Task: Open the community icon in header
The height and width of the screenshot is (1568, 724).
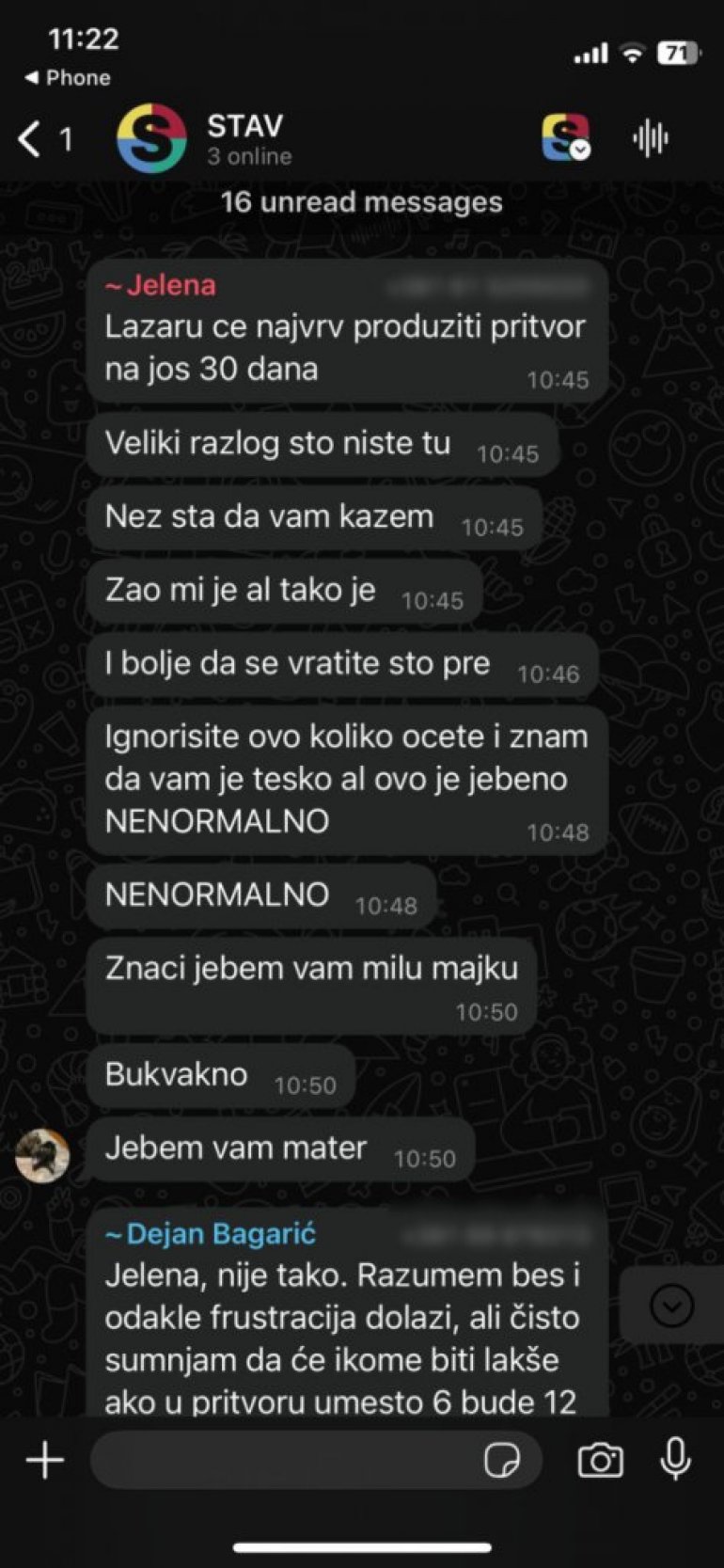Action: tap(565, 138)
